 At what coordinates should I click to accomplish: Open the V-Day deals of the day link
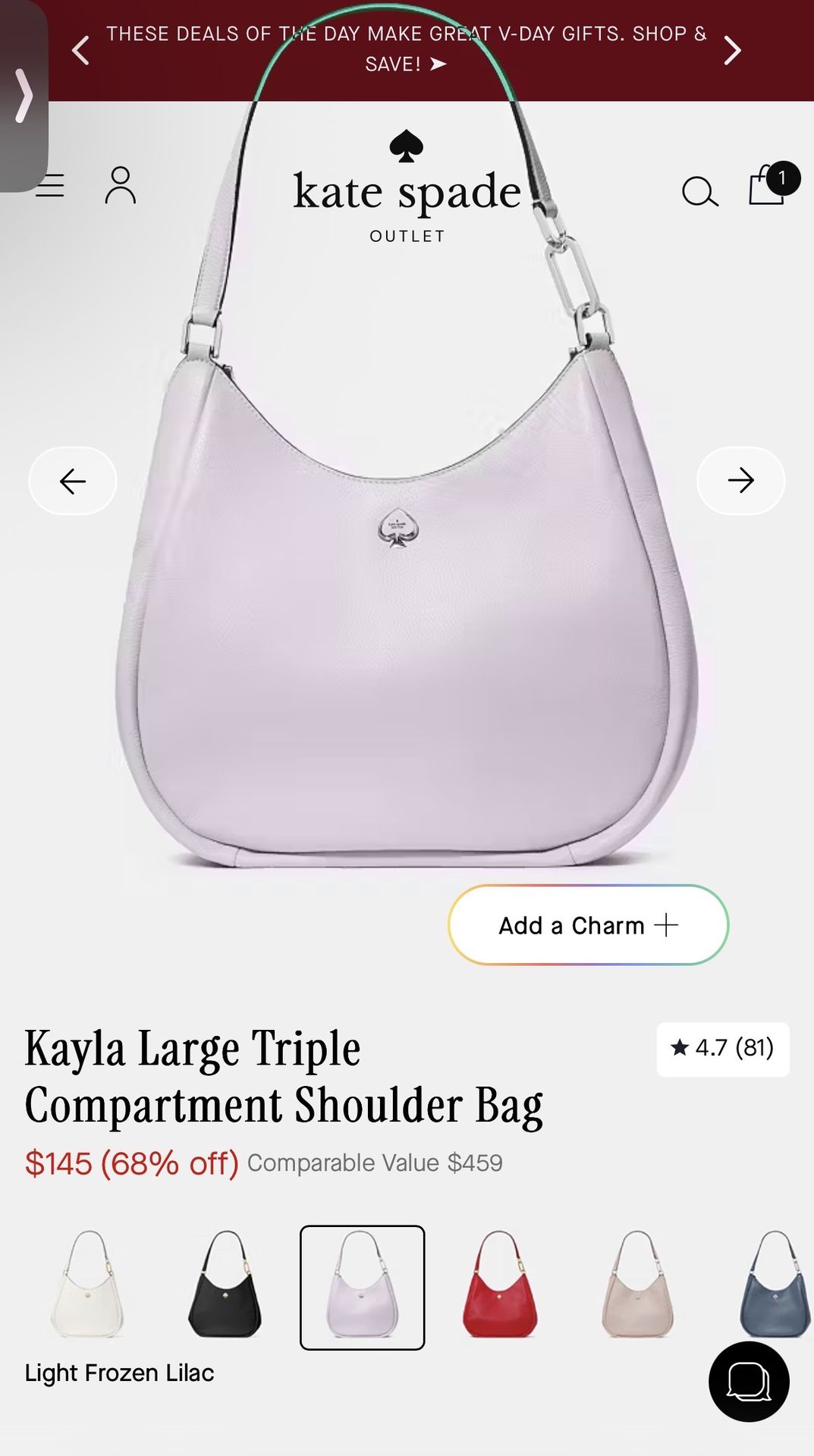click(406, 49)
